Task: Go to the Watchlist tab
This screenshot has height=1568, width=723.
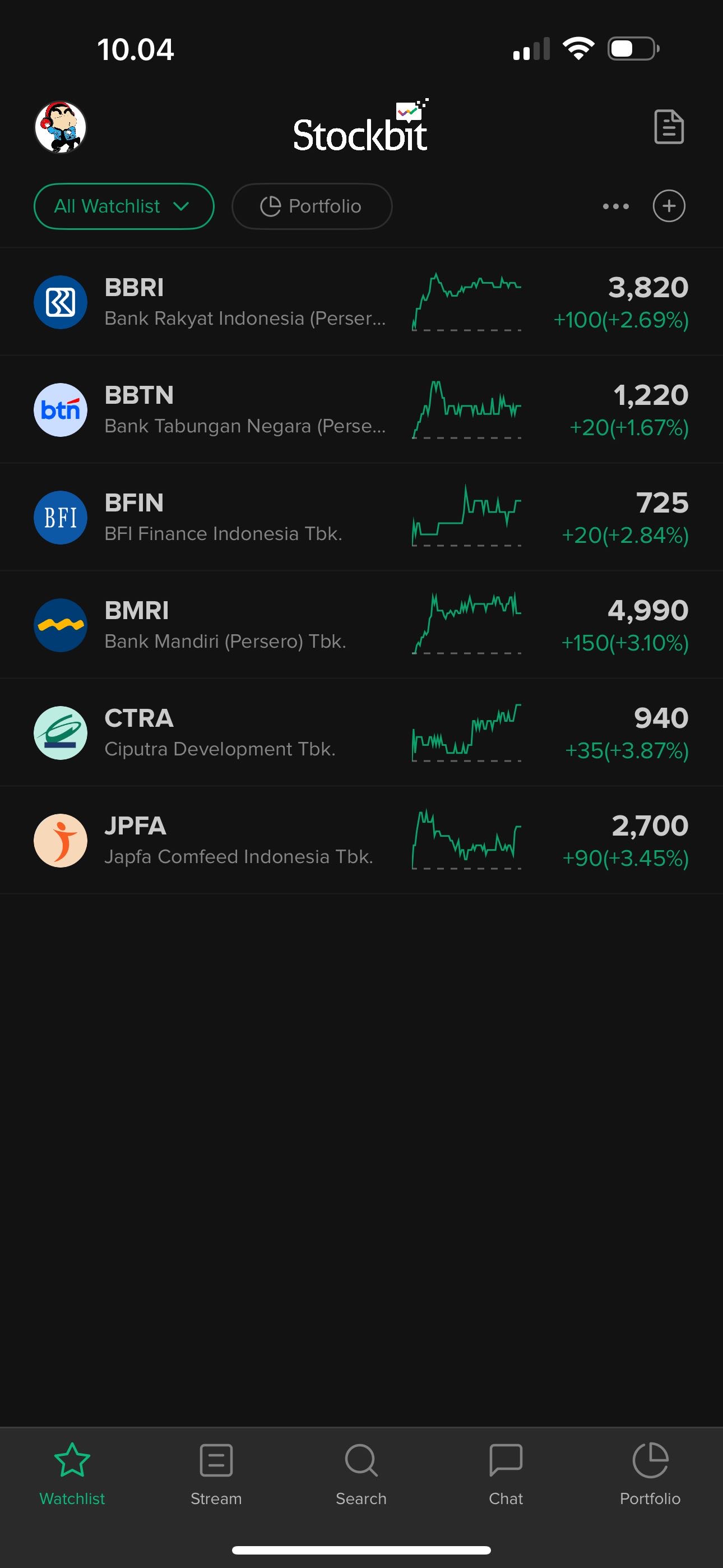Action: coord(72,1473)
